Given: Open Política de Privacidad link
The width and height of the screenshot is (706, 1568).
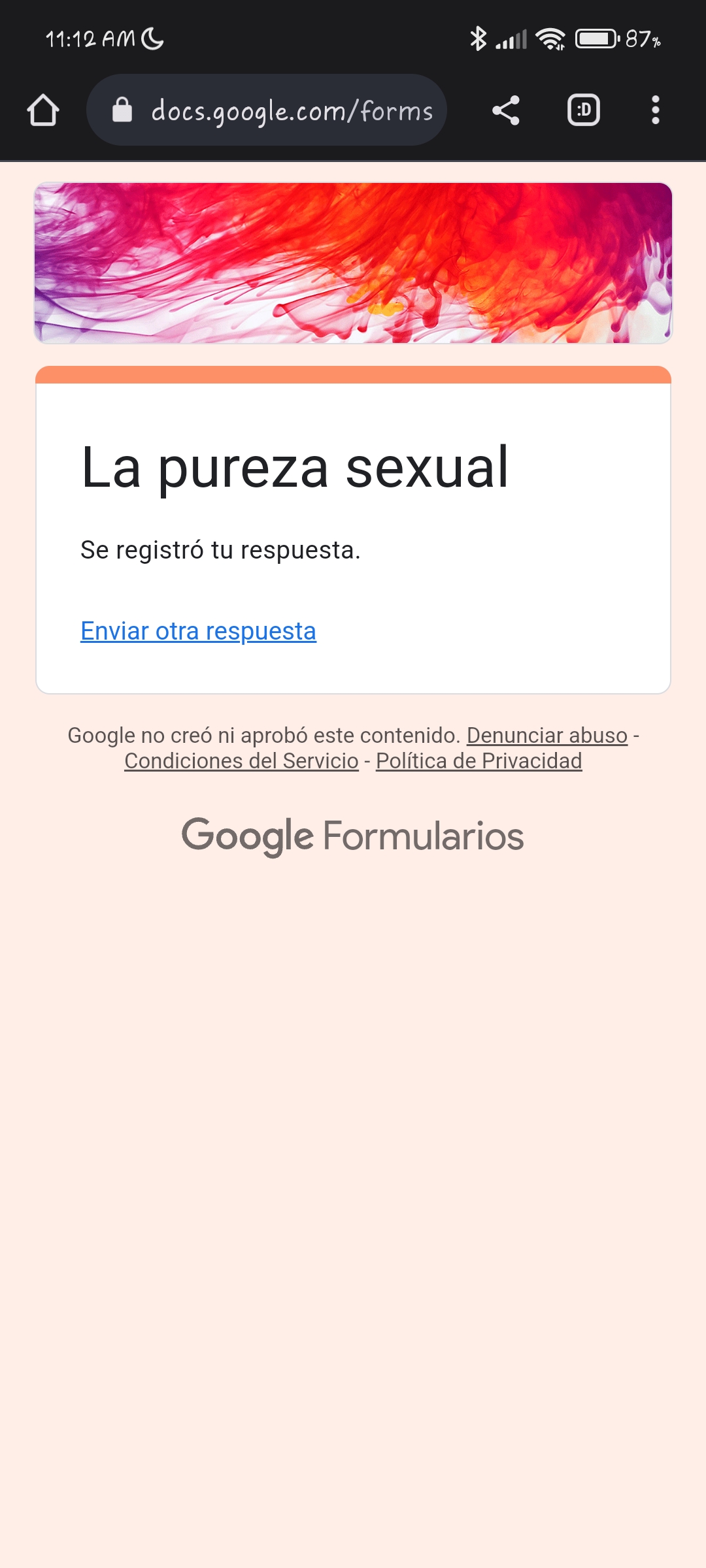Looking at the screenshot, I should 479,761.
